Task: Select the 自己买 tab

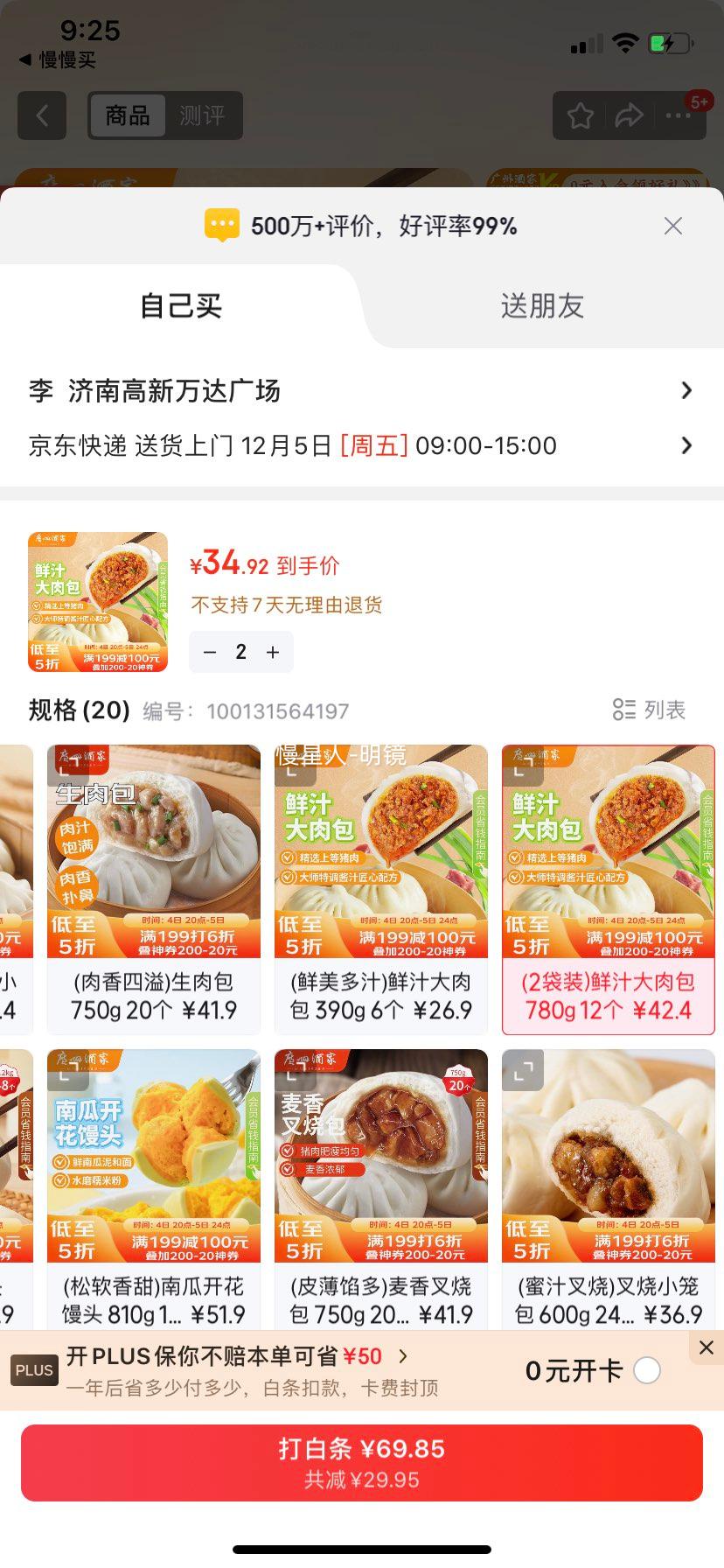Action: (181, 306)
